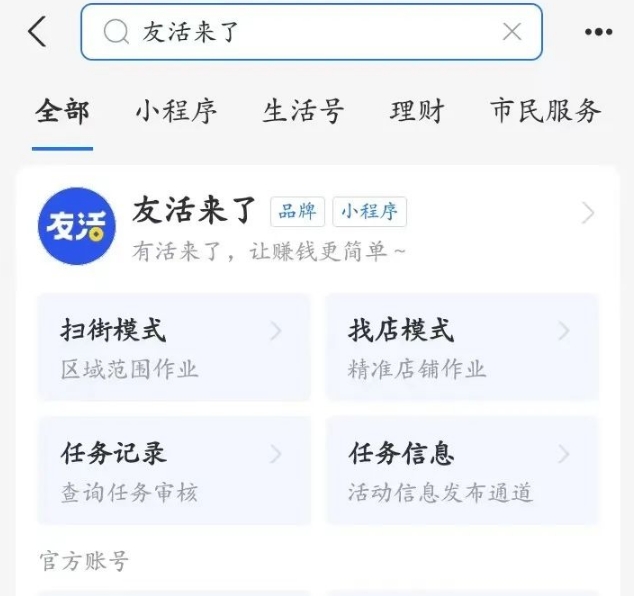
Task: Open 找店模式 card
Action: (x=461, y=347)
